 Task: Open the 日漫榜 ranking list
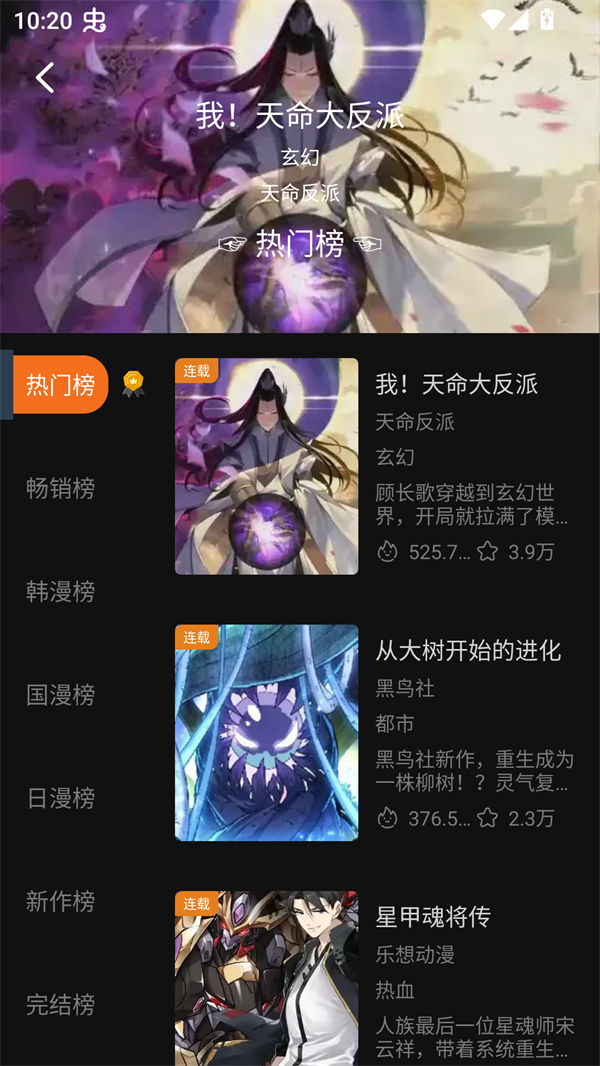click(x=60, y=798)
